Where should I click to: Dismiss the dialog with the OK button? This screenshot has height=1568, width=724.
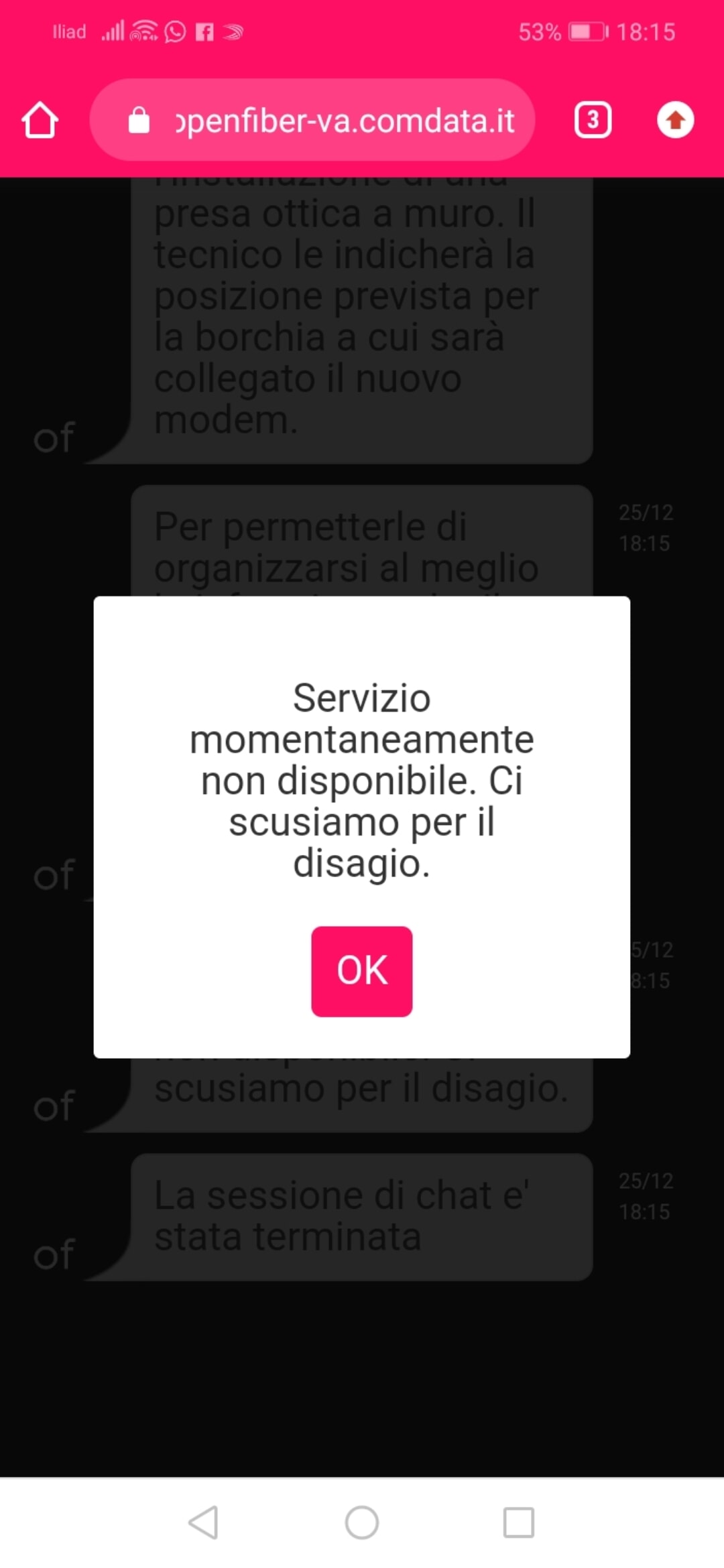[x=361, y=971]
